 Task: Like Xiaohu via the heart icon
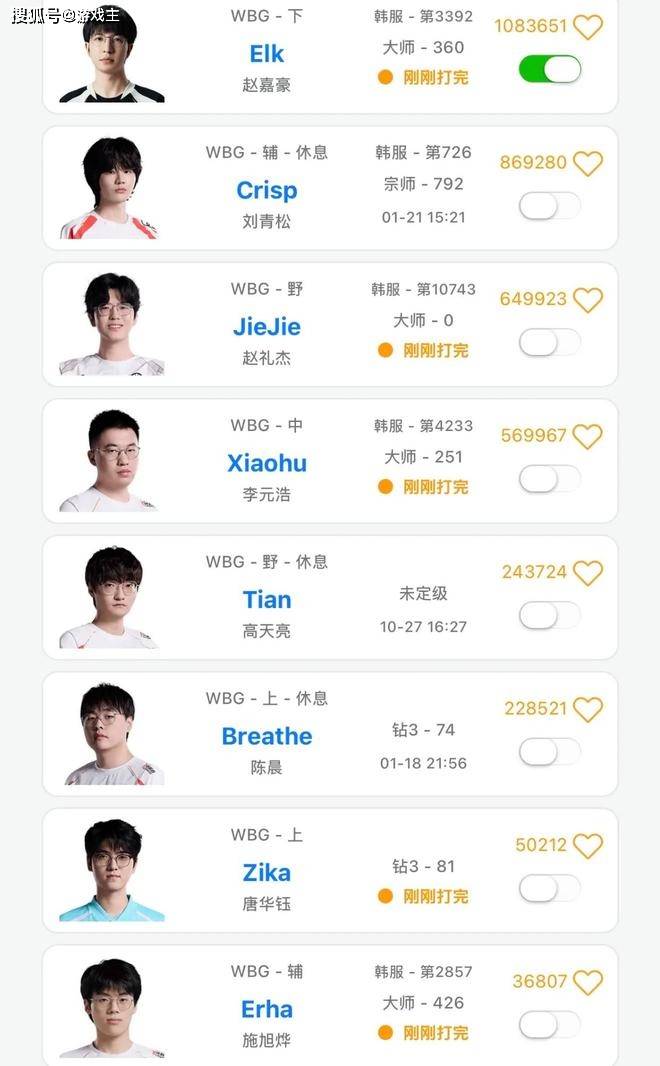tap(588, 436)
